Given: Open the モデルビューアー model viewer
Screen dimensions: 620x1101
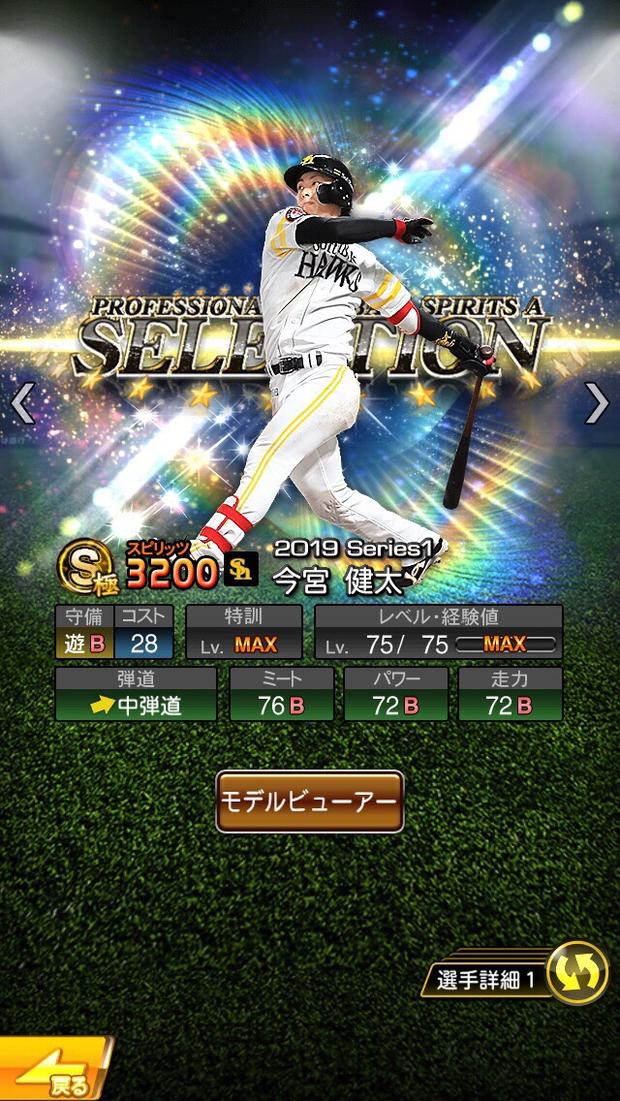Looking at the screenshot, I should (x=310, y=801).
